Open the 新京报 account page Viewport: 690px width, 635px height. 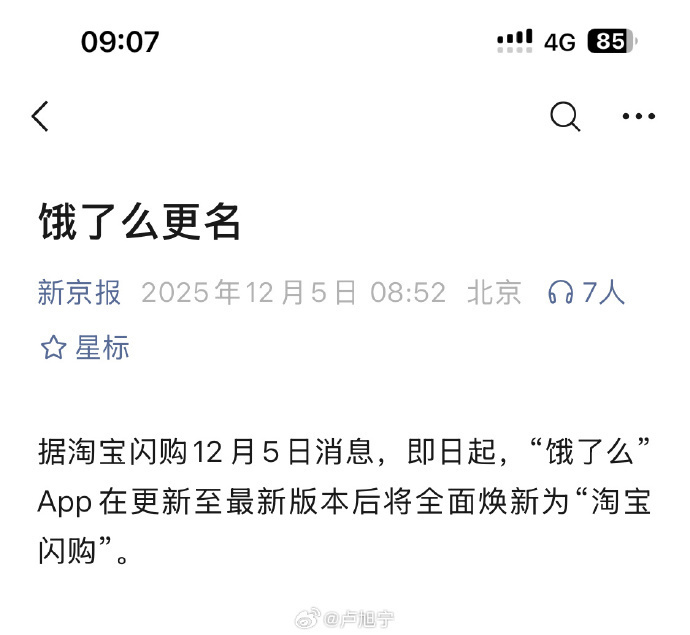click(79, 292)
